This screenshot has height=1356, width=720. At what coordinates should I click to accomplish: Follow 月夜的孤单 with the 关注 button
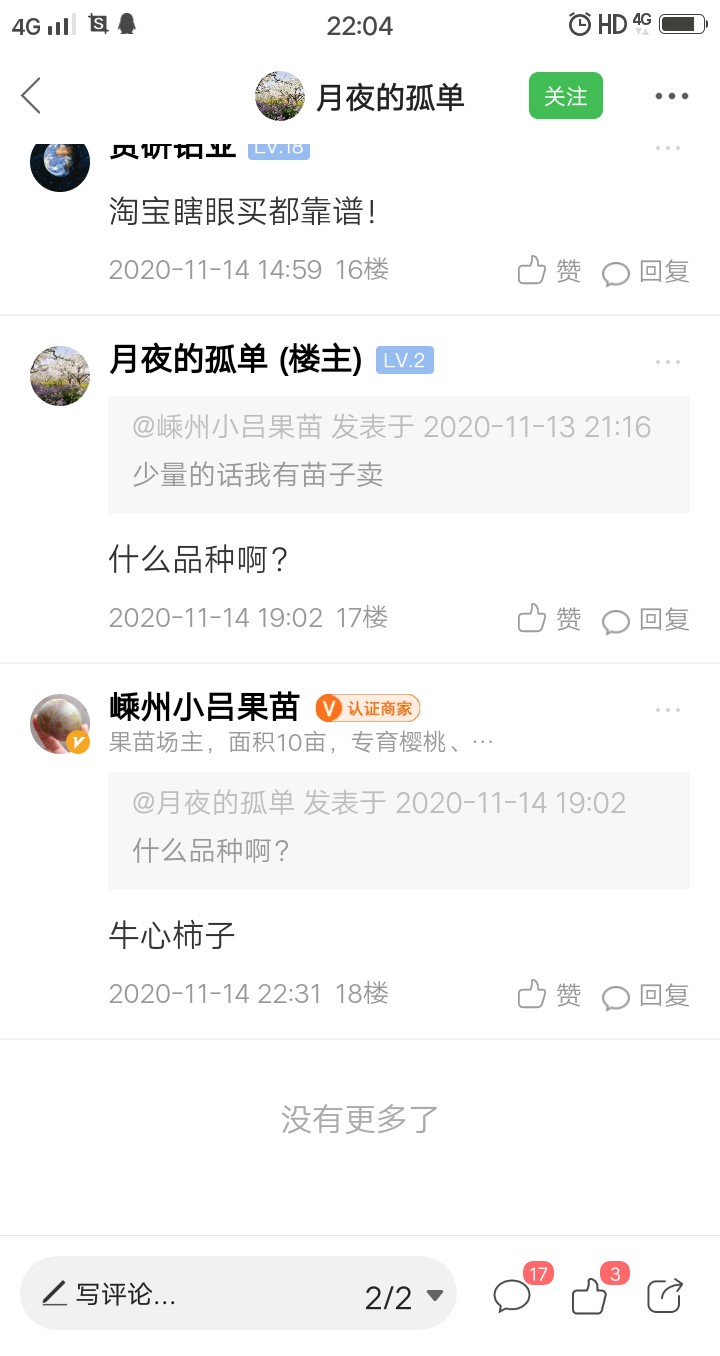pos(566,96)
